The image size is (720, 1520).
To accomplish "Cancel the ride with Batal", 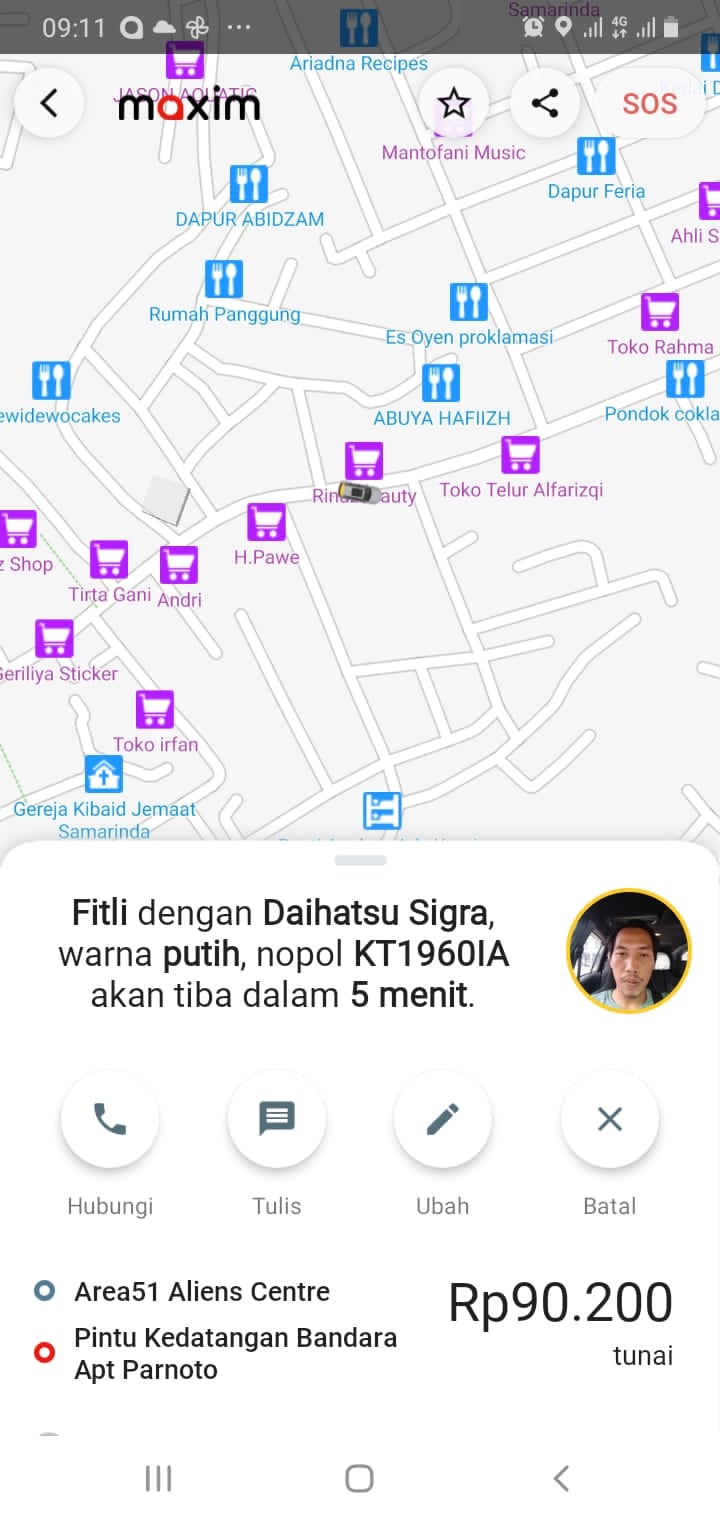I will [610, 1119].
